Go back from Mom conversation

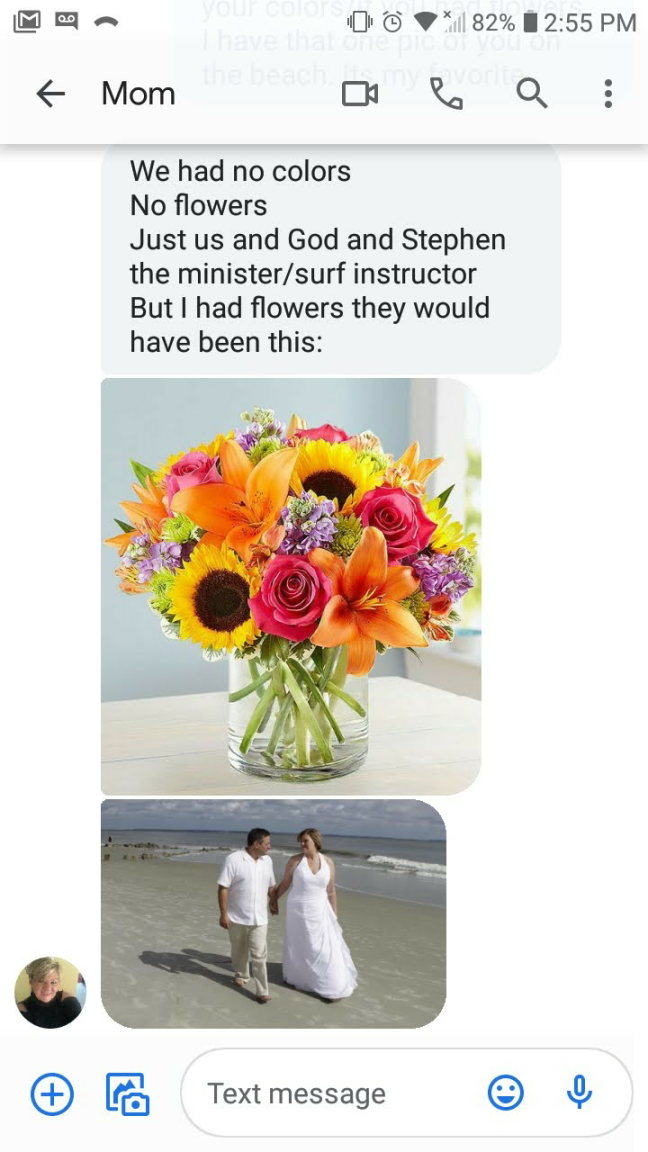(x=50, y=94)
